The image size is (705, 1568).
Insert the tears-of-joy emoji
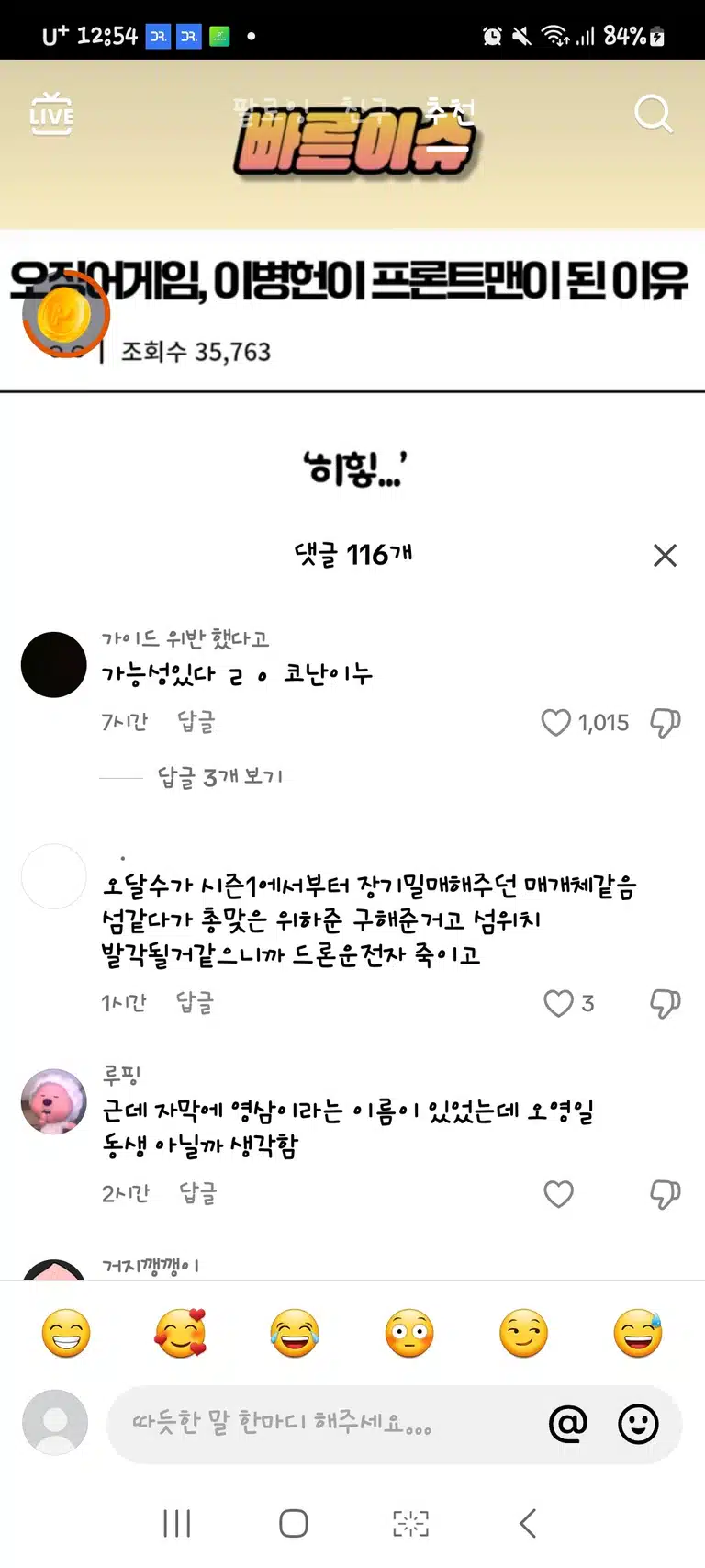coord(295,1334)
